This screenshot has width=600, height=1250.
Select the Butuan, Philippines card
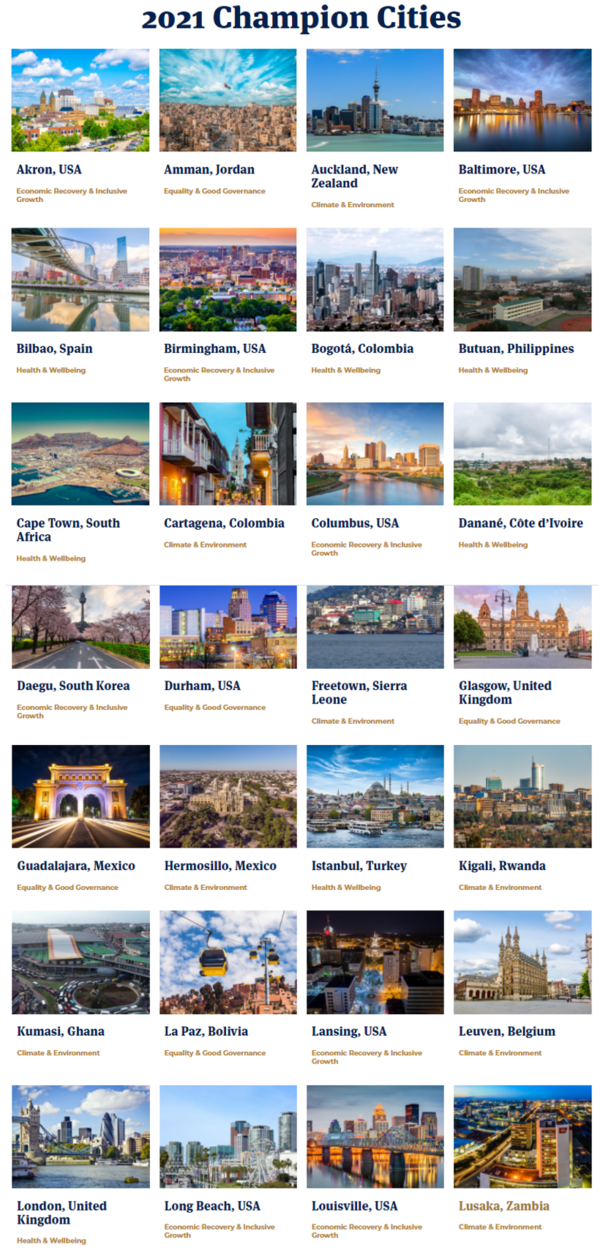[x=522, y=280]
